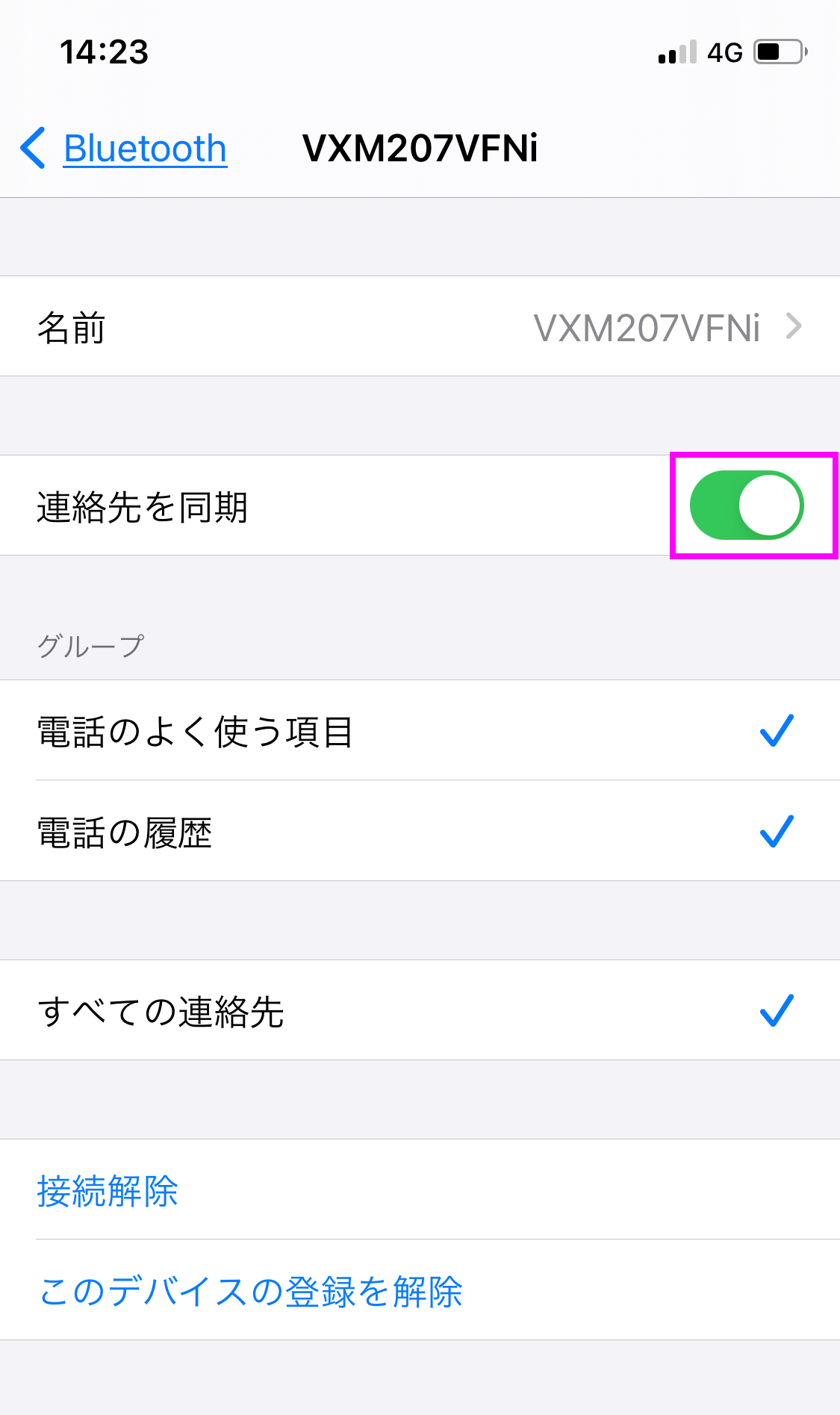Tap 接続解除 to disconnect the device
The height and width of the screenshot is (1415, 840).
click(x=108, y=1190)
